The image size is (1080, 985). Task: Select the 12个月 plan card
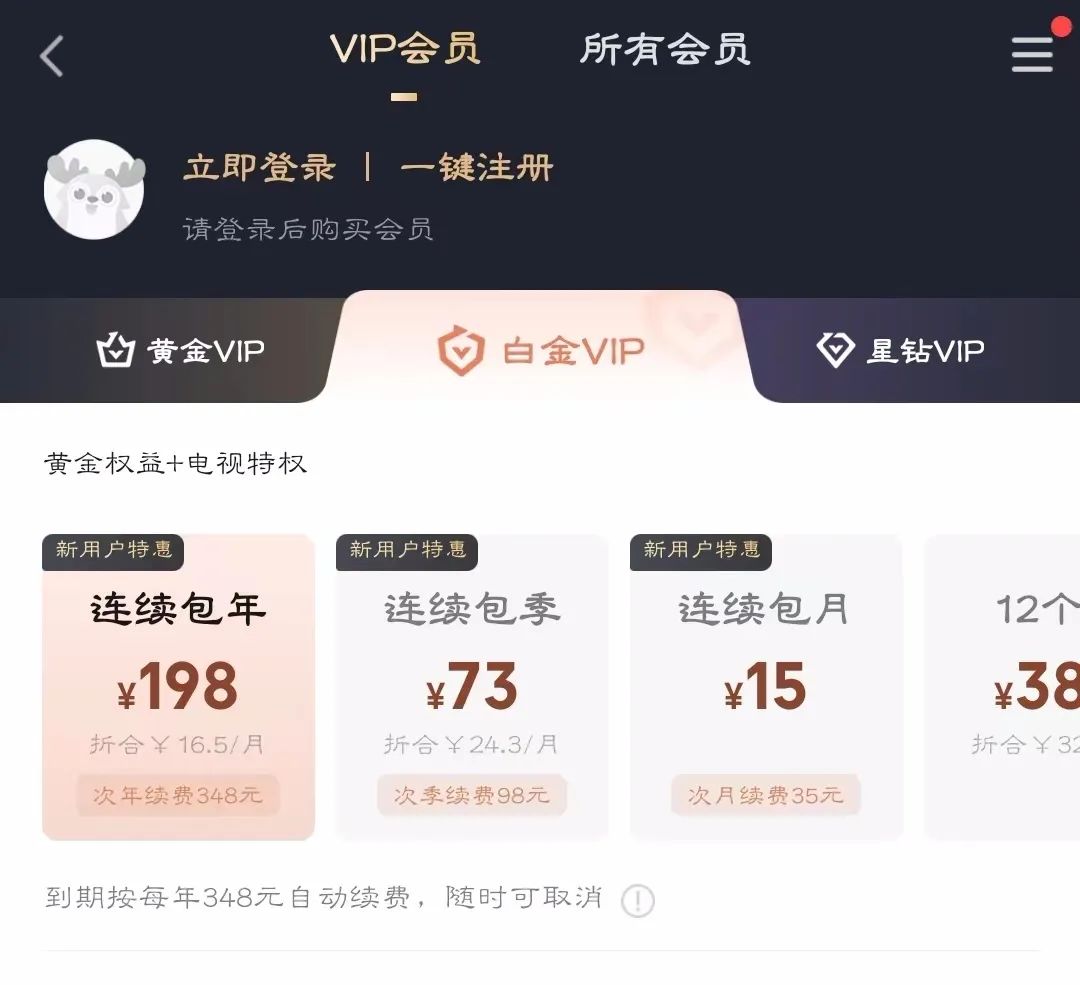click(1002, 688)
